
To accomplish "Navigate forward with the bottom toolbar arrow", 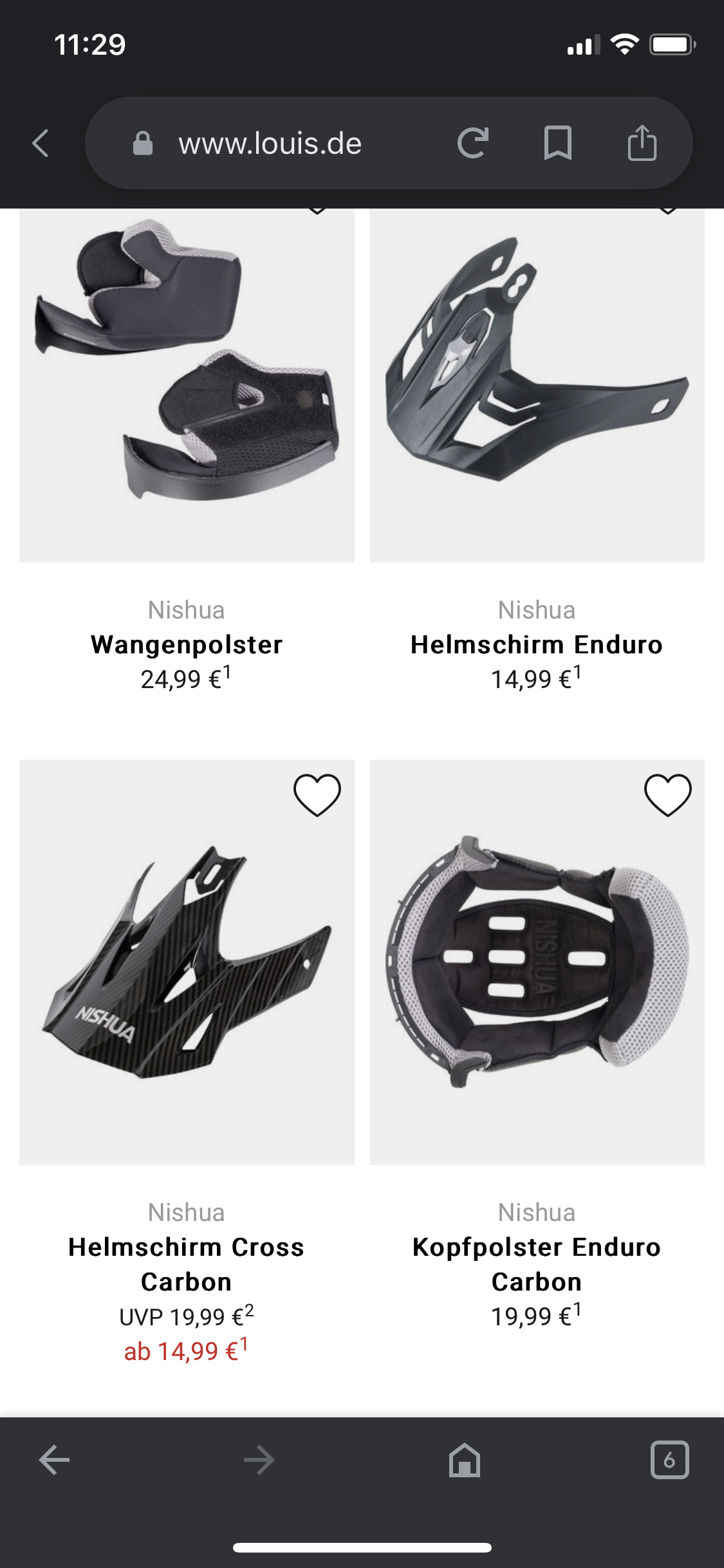I will [x=259, y=1459].
